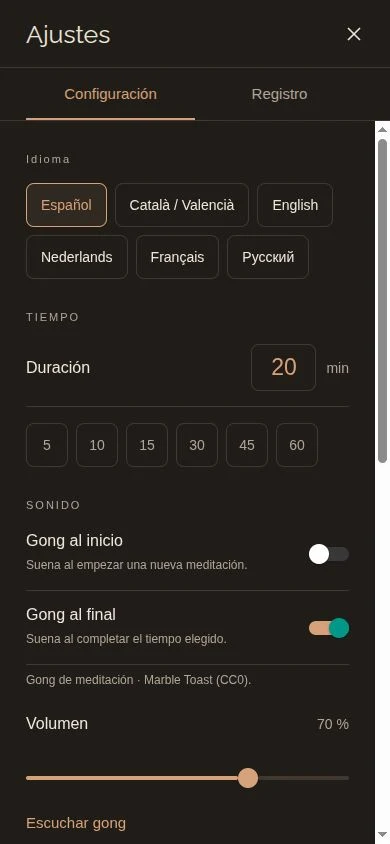Image resolution: width=390 pixels, height=844 pixels.
Task: Choose the 15 minute preset
Action: pyautogui.click(x=147, y=445)
